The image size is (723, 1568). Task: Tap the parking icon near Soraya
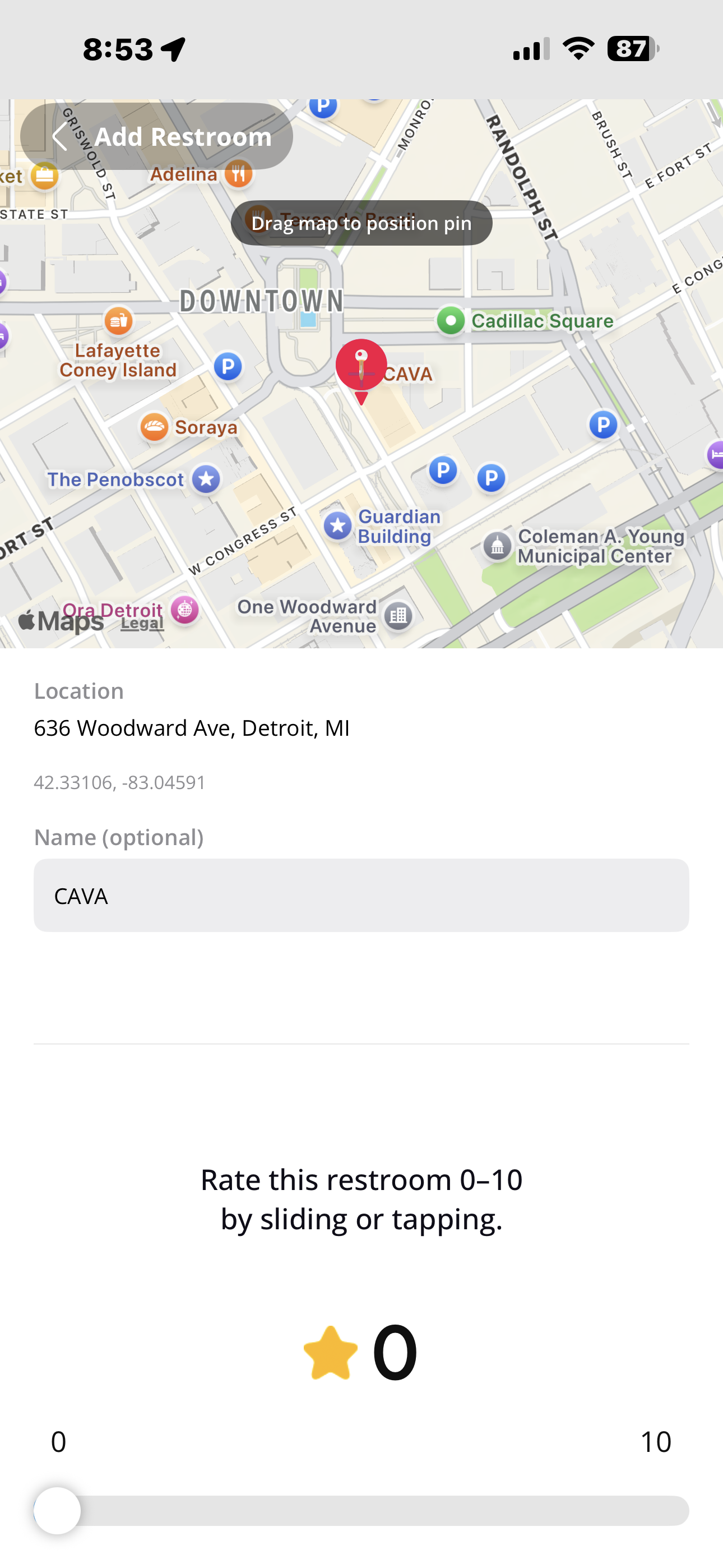pos(228,366)
